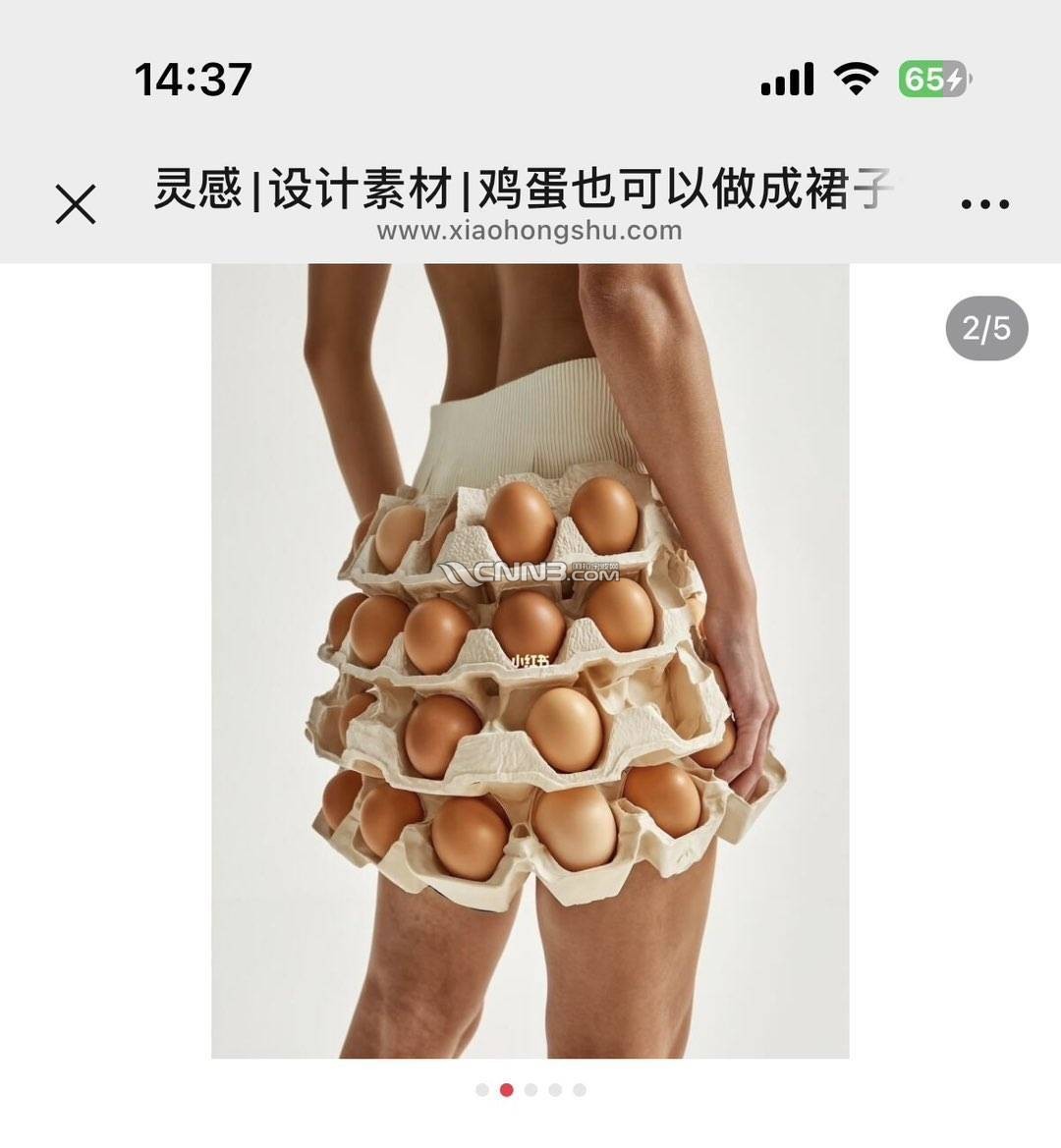This screenshot has width=1061, height=1148.
Task: Jump to the fifth image dot
Action: pos(580,1089)
